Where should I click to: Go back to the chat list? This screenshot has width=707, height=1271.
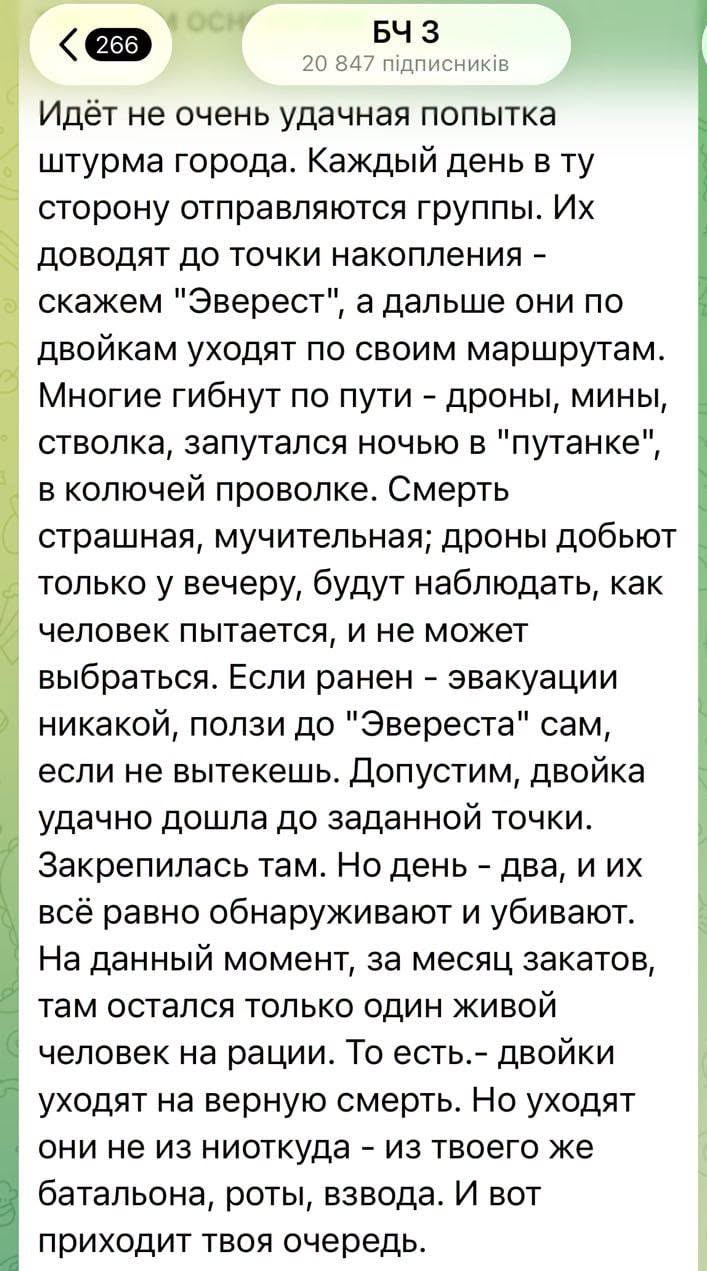coord(105,45)
